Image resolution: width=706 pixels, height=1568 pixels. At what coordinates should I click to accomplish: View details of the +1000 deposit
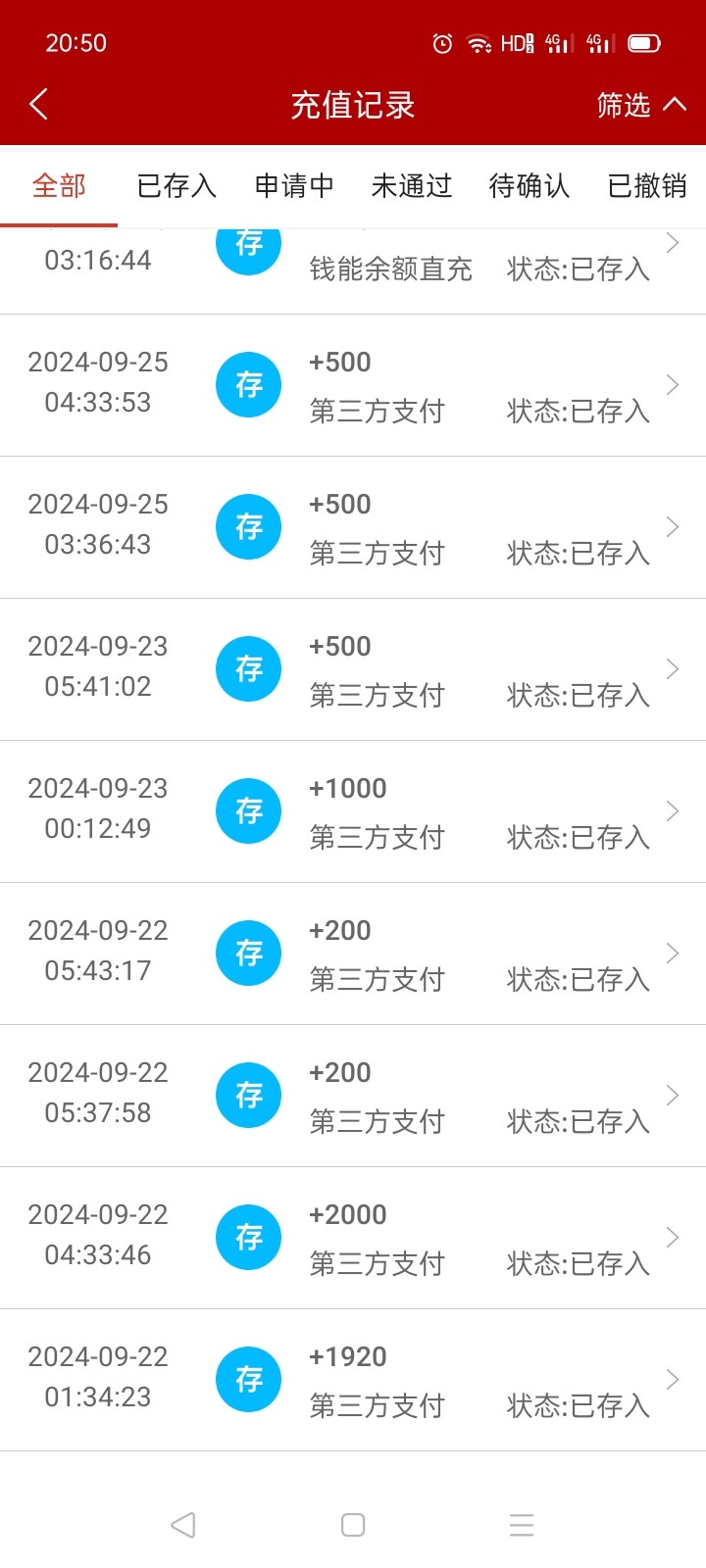pyautogui.click(x=392, y=811)
